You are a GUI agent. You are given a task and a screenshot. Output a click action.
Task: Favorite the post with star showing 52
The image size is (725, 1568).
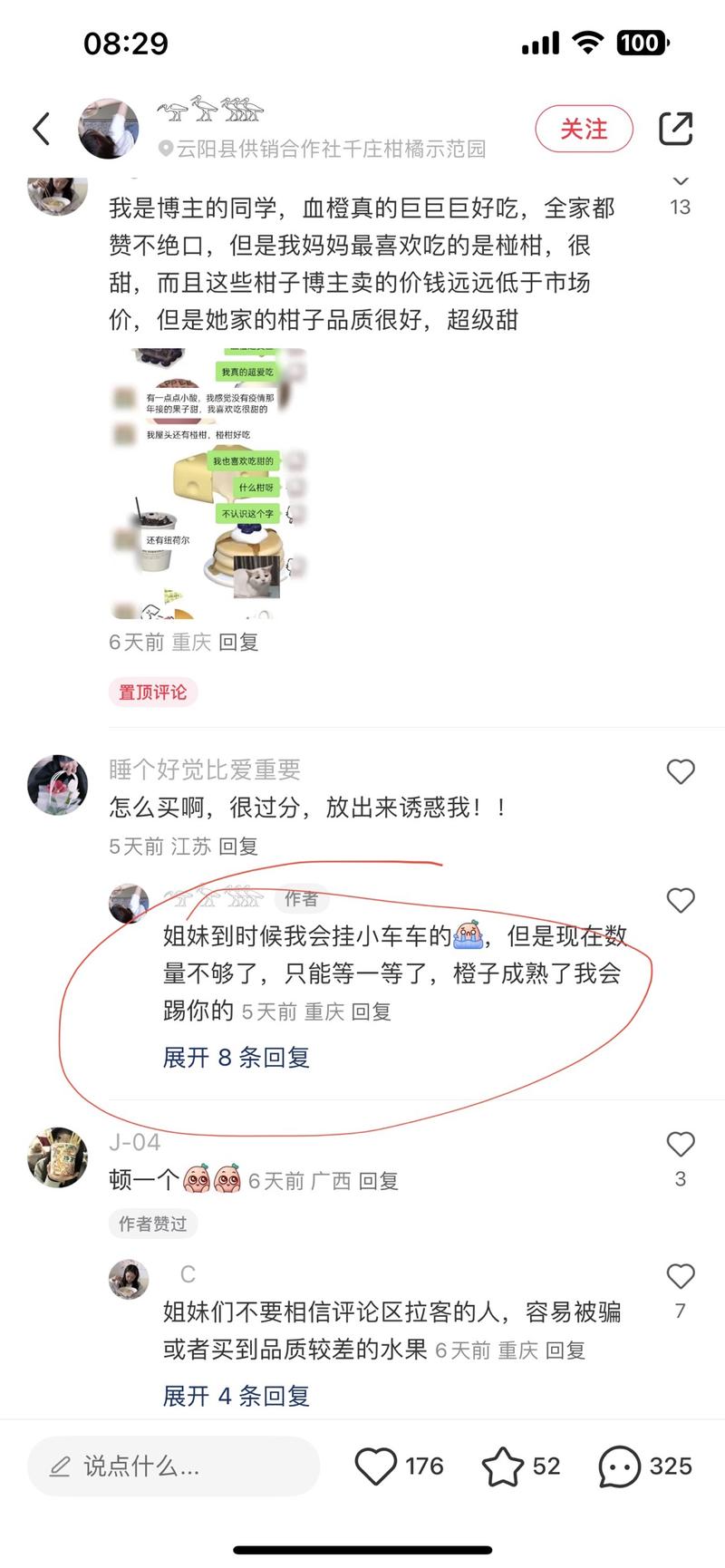[503, 1466]
